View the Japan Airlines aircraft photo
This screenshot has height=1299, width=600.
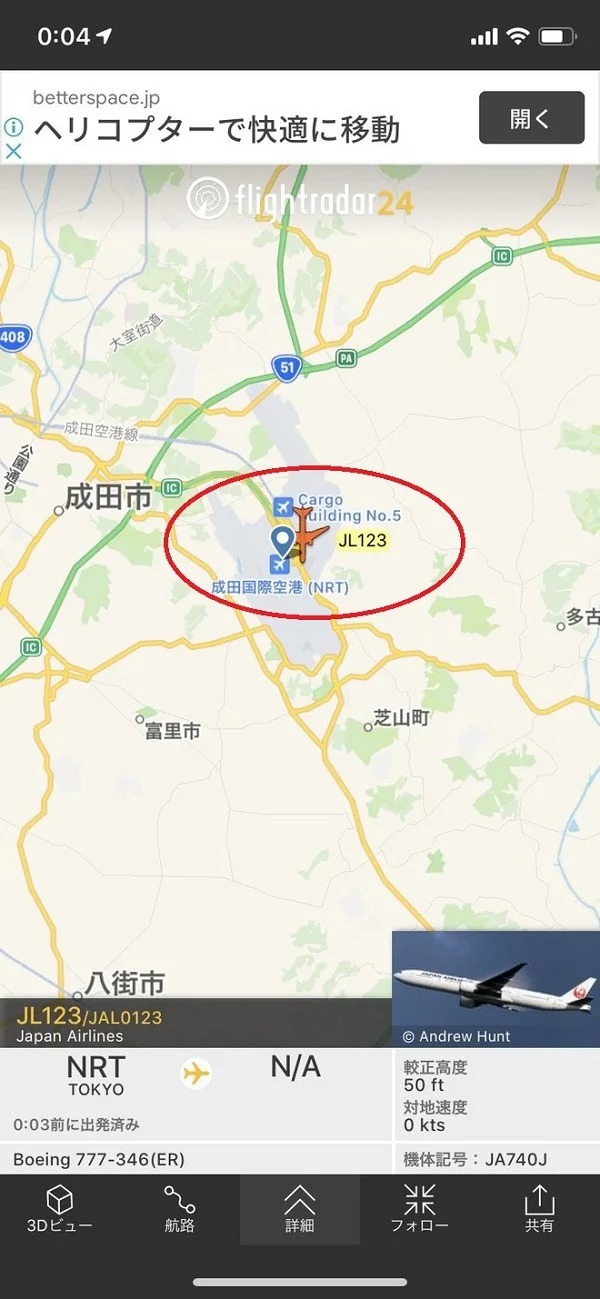[x=495, y=988]
